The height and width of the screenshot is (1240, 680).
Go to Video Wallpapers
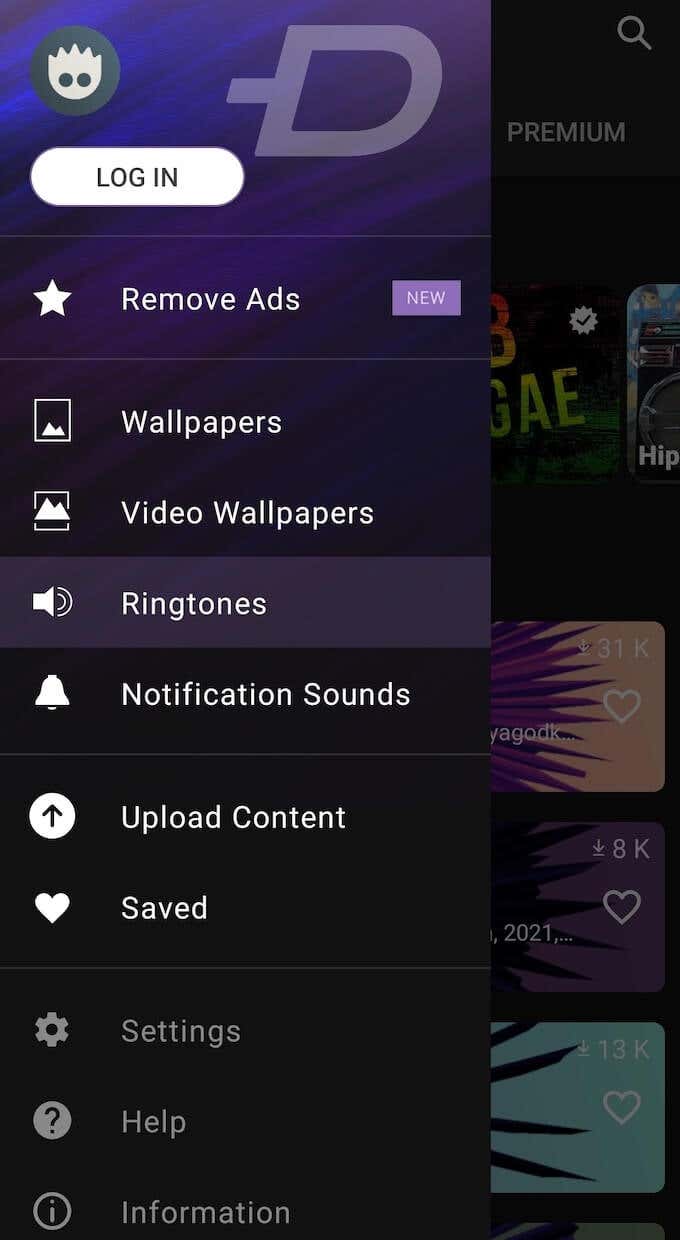[x=245, y=512]
